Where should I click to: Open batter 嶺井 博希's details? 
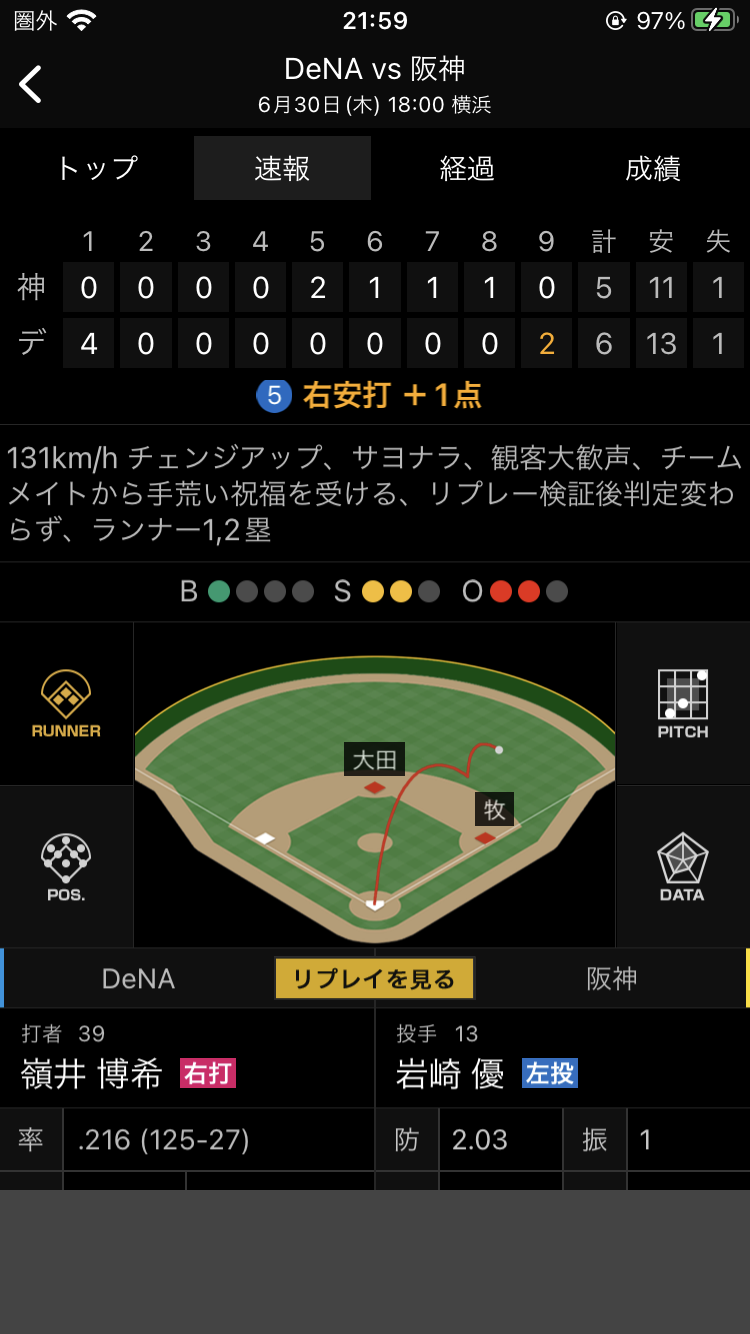tap(92, 1073)
